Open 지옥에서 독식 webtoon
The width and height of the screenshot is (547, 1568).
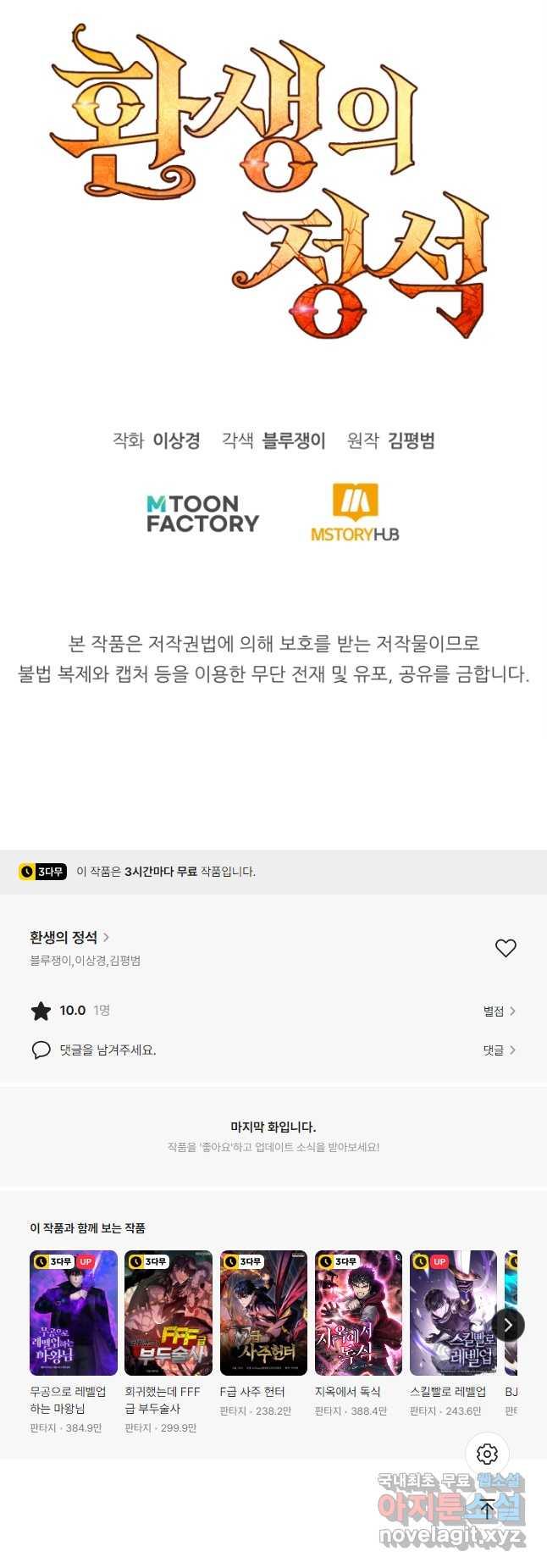pyautogui.click(x=358, y=1312)
